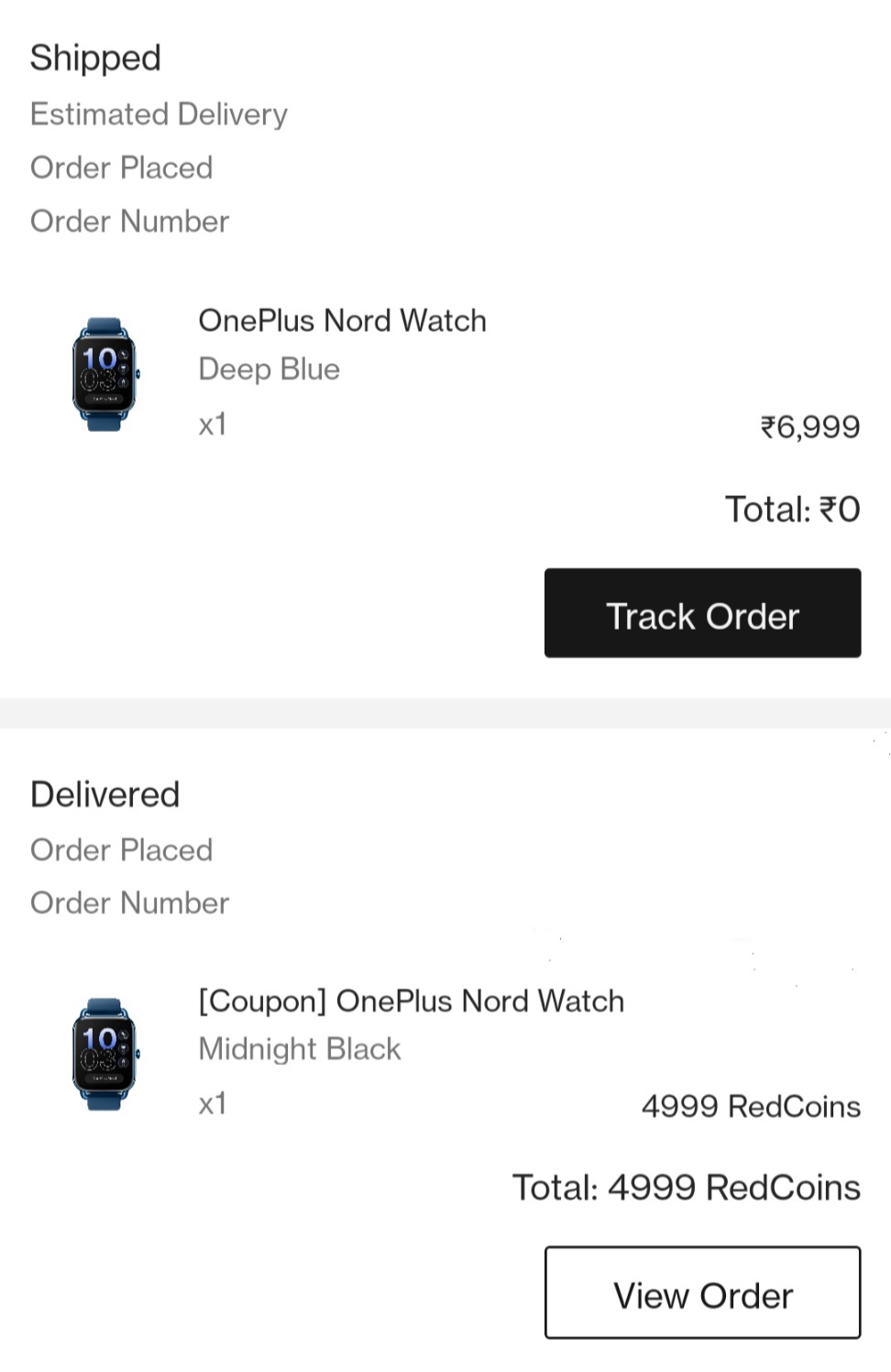
Task: Click the Midnight Black watch product thumbnail
Action: click(102, 1051)
